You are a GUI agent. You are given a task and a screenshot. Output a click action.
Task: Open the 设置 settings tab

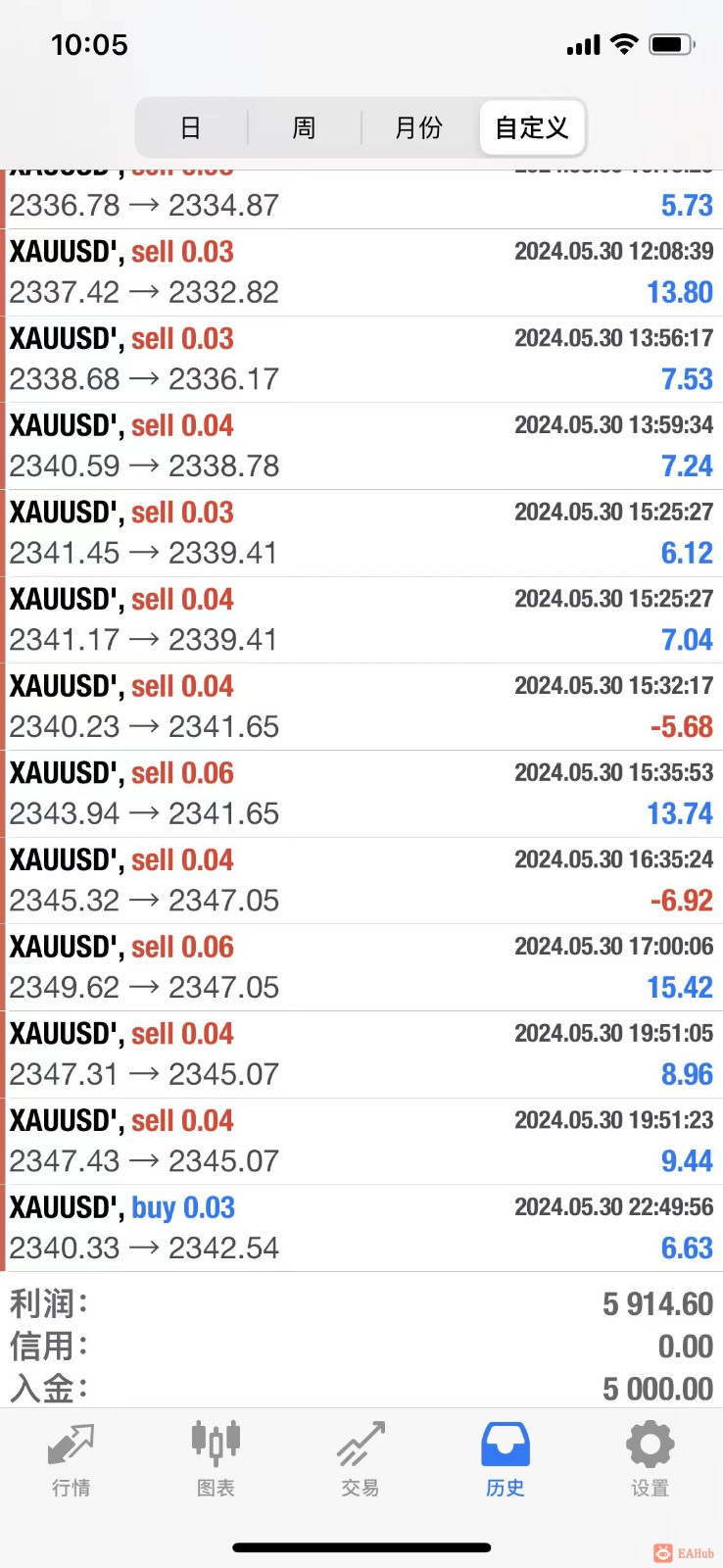coord(650,1459)
